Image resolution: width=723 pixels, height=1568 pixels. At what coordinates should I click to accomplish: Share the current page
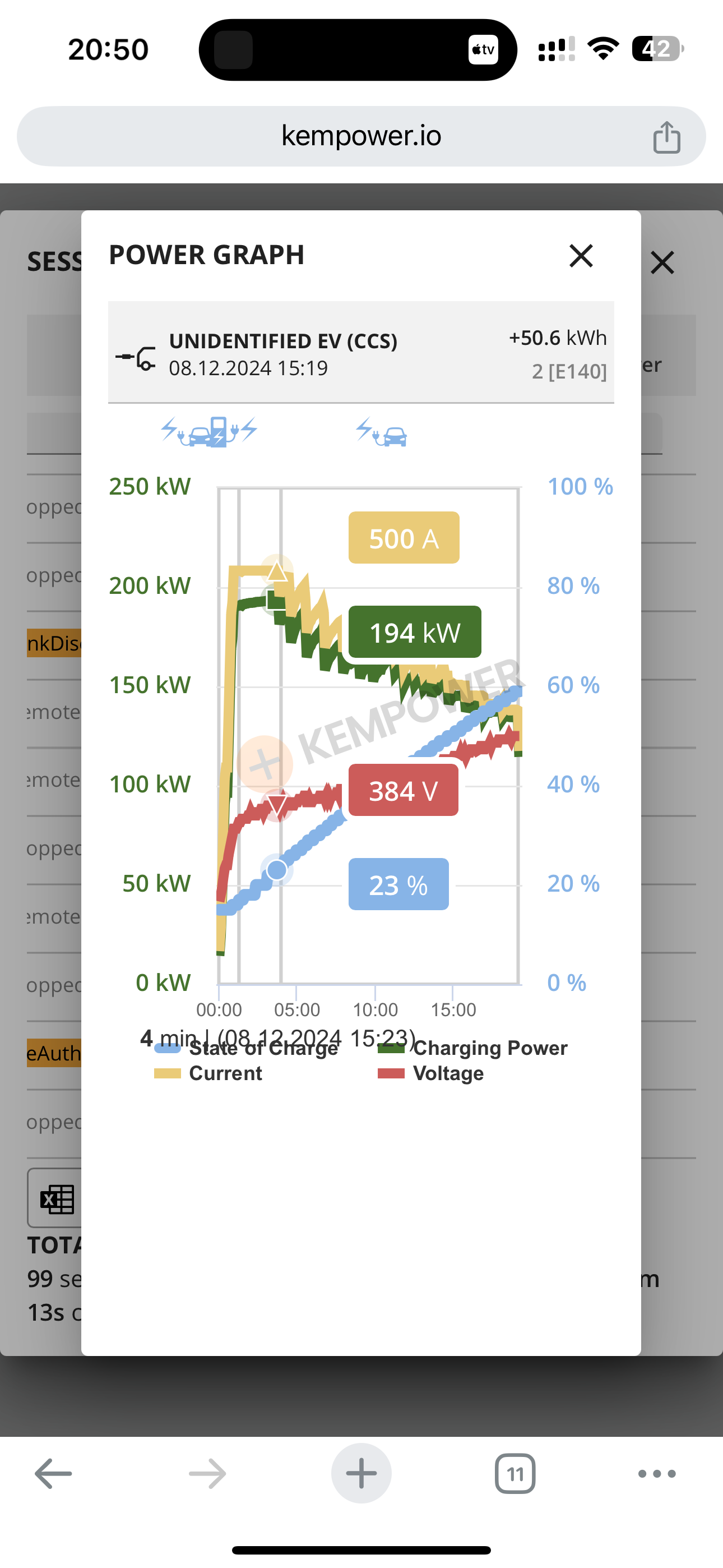point(666,137)
